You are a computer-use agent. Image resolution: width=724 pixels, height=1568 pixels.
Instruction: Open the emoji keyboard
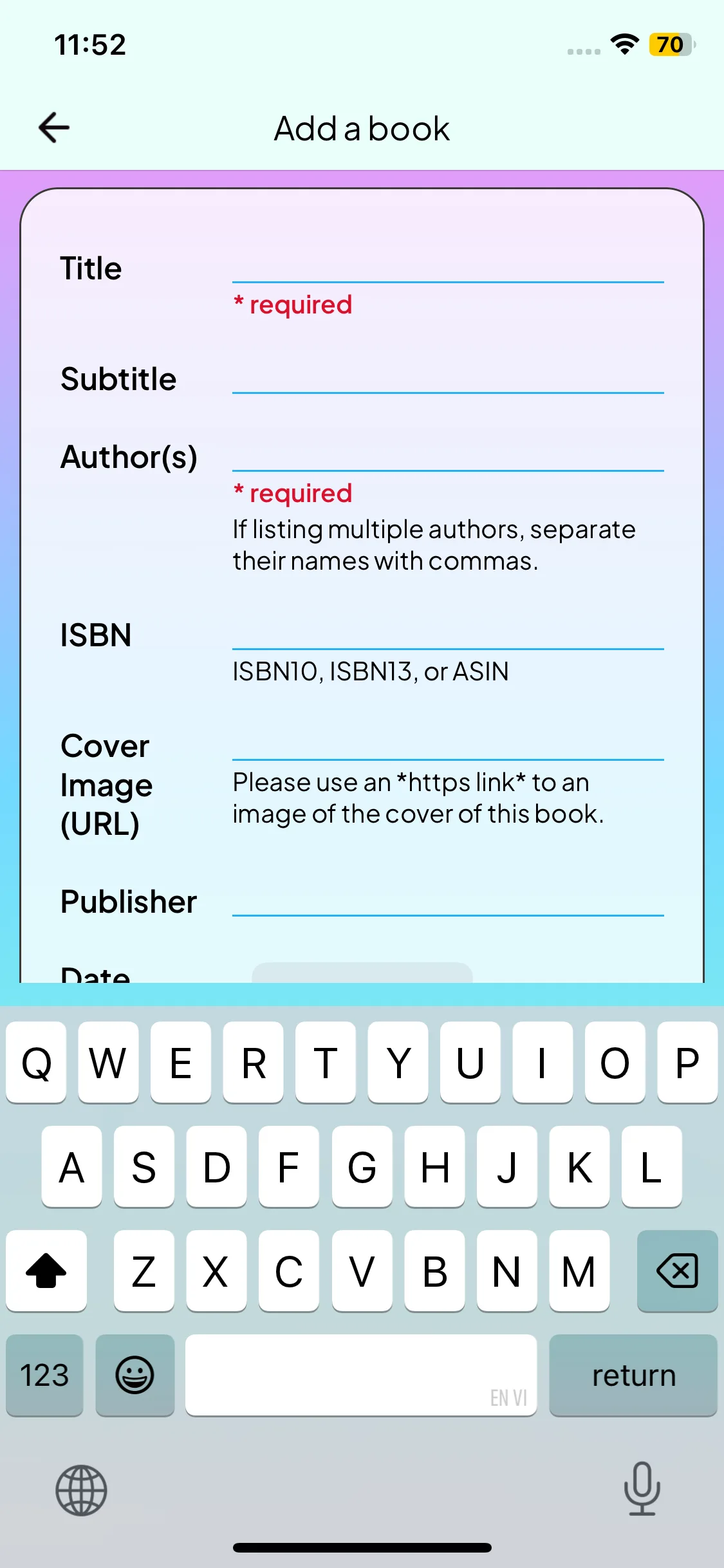(x=135, y=1375)
